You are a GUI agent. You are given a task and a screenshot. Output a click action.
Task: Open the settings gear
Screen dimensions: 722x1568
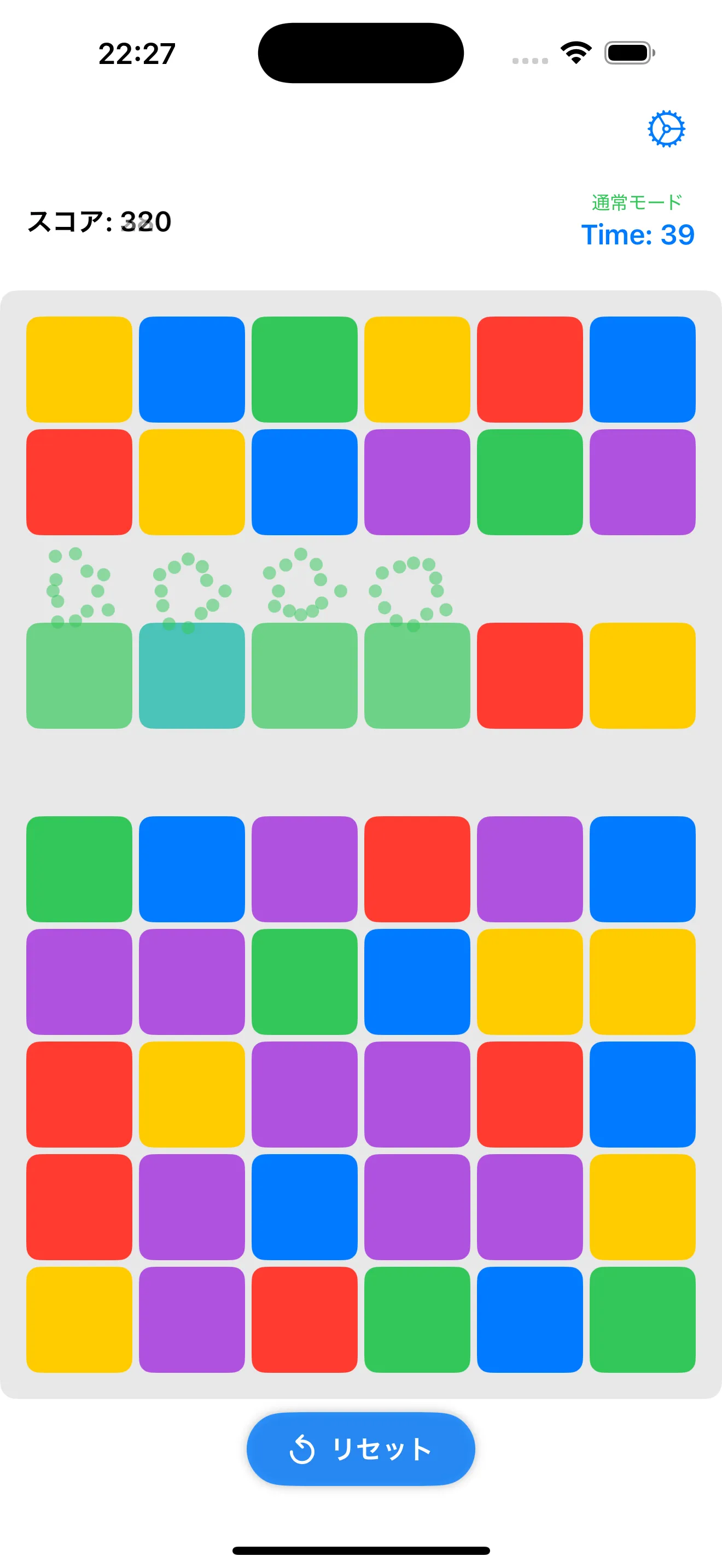(x=666, y=128)
